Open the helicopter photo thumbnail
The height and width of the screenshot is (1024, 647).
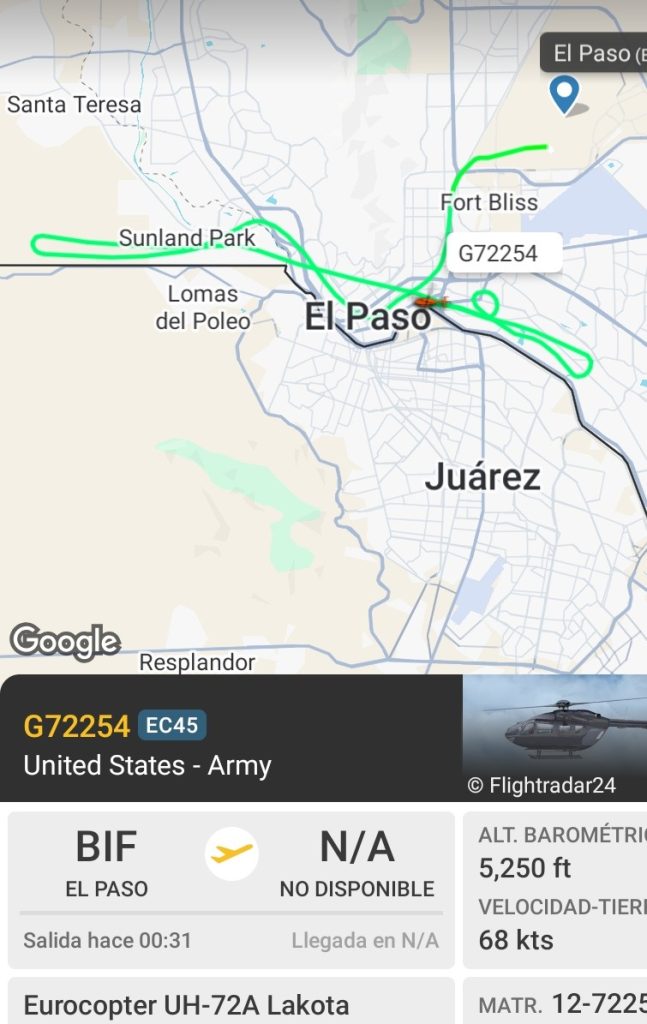[554, 737]
